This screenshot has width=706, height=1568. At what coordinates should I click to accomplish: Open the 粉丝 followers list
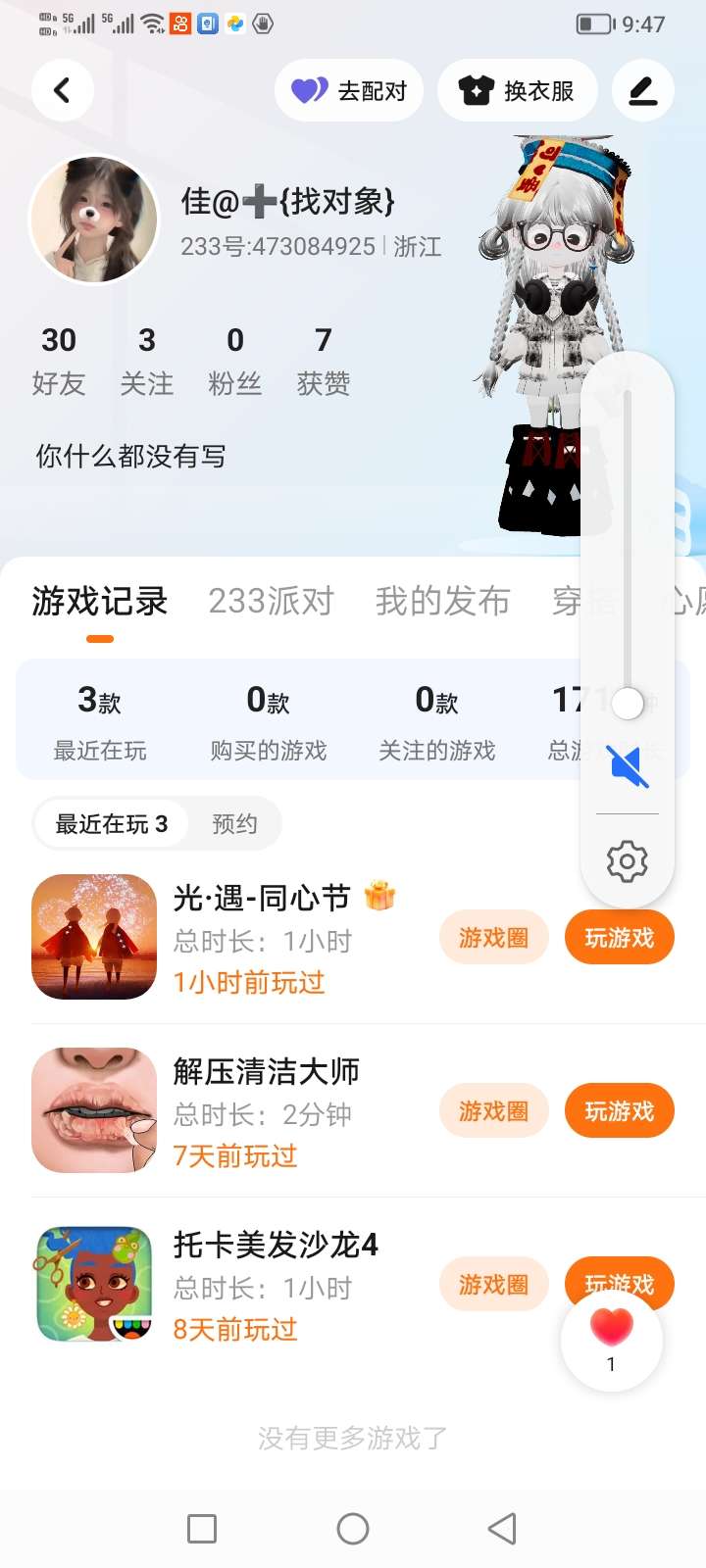coord(235,361)
